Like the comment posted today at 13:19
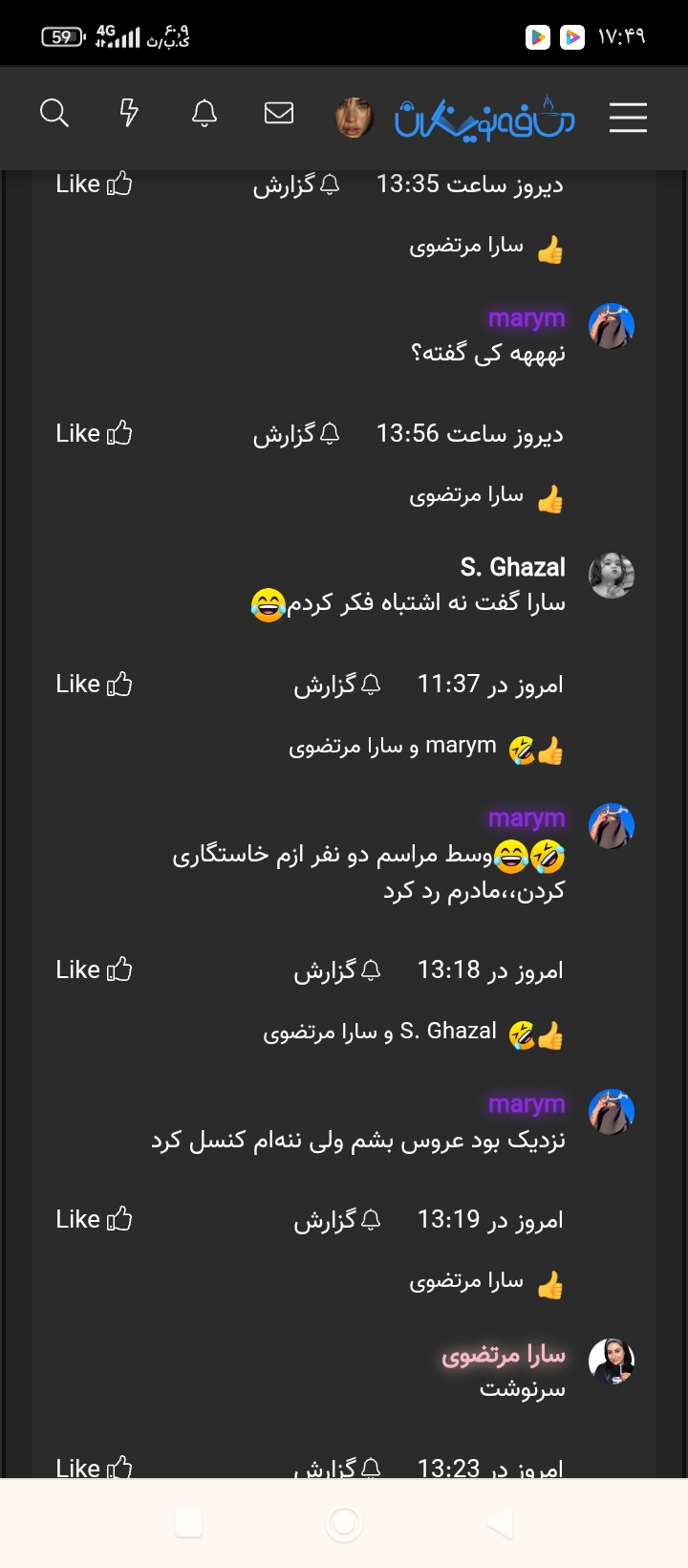This screenshot has height=1568, width=688. pos(94,1219)
